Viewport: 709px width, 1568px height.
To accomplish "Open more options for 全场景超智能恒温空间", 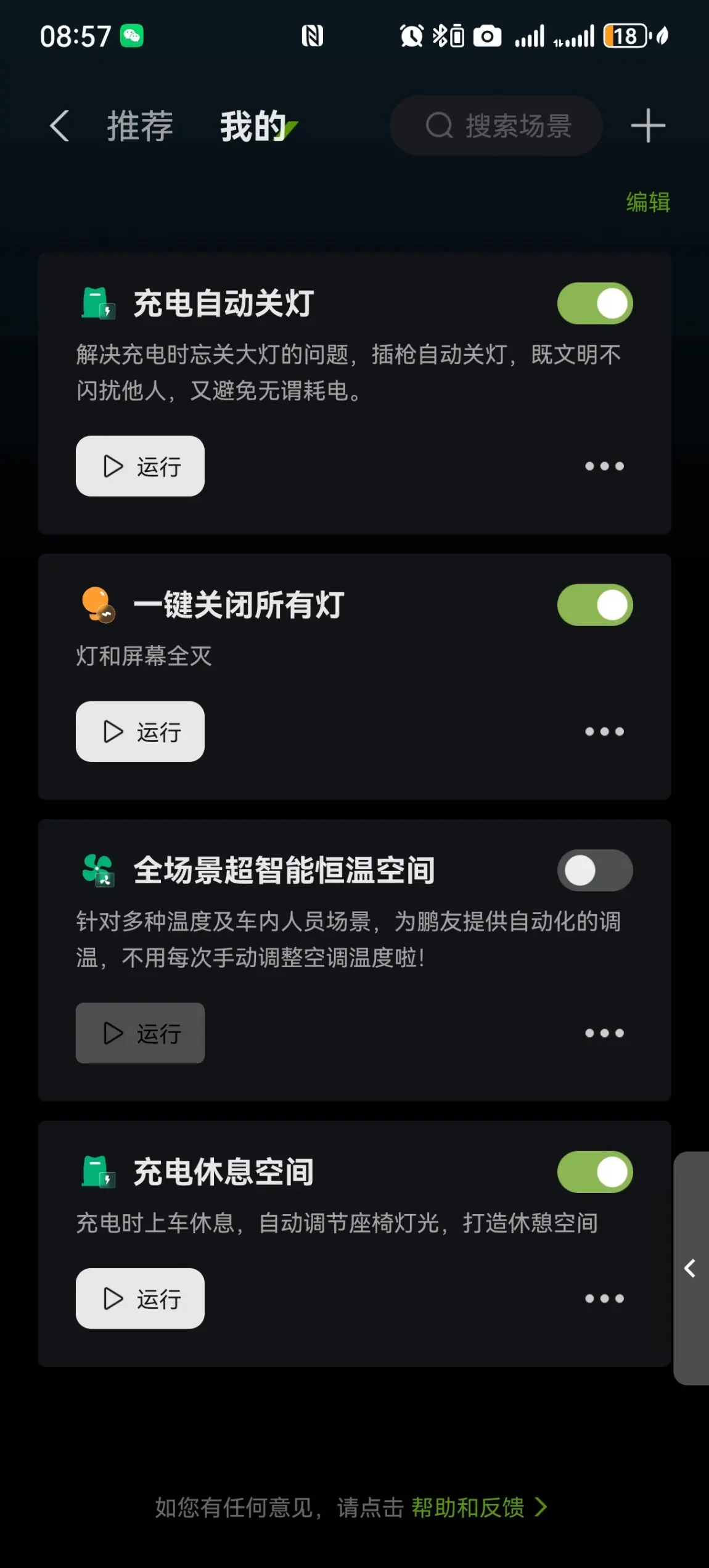I will point(604,1033).
